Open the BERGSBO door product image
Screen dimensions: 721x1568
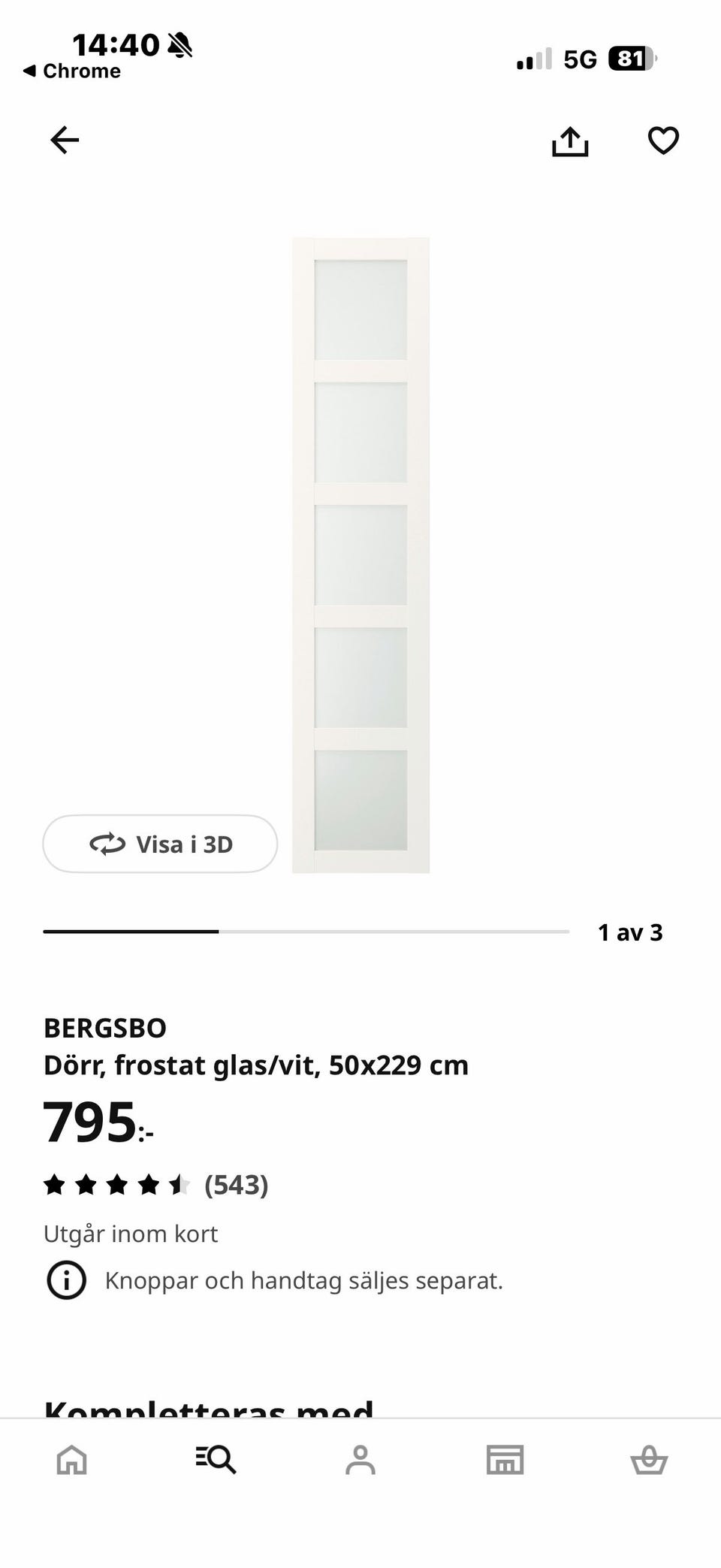coord(360,555)
